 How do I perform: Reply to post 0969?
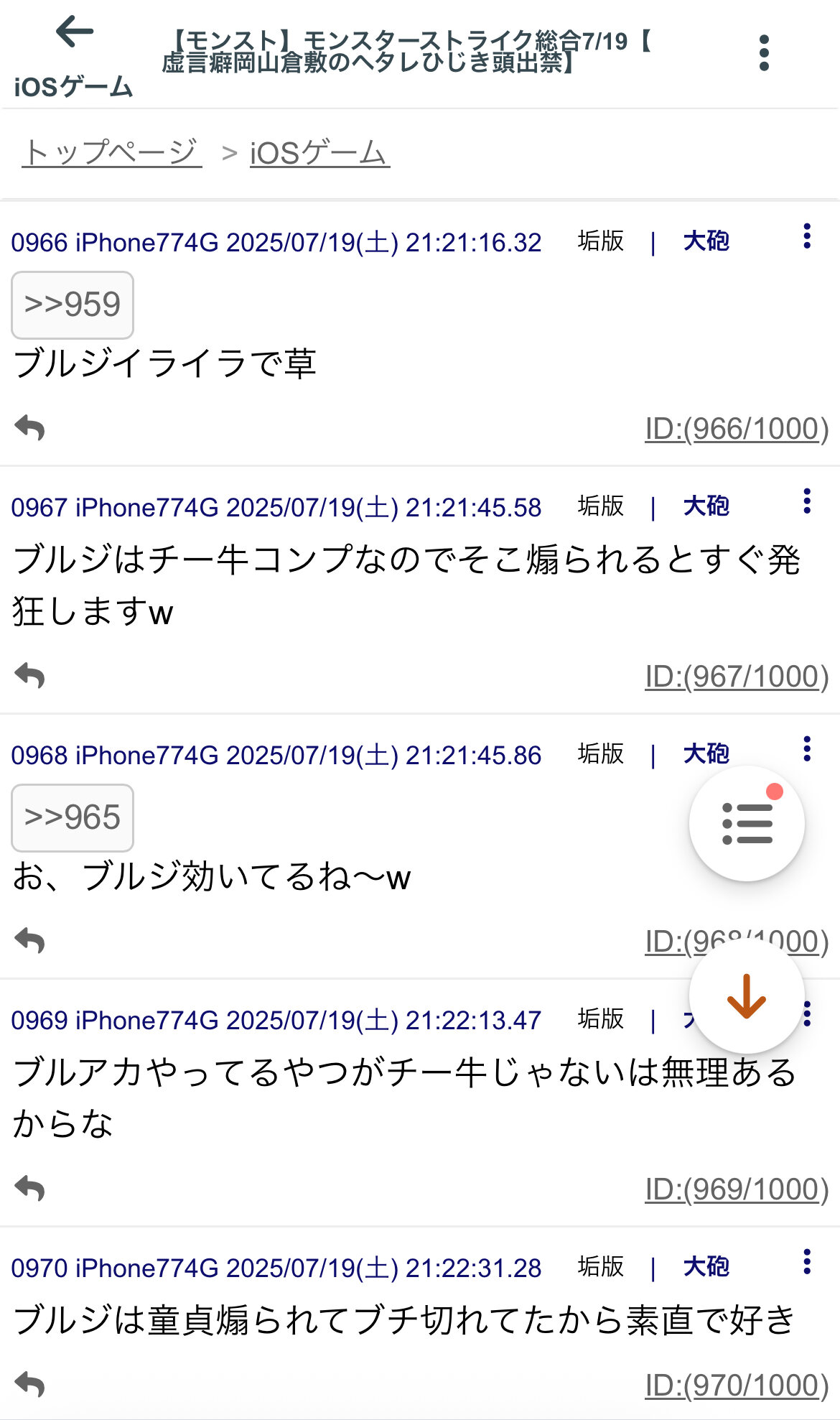[29, 1189]
